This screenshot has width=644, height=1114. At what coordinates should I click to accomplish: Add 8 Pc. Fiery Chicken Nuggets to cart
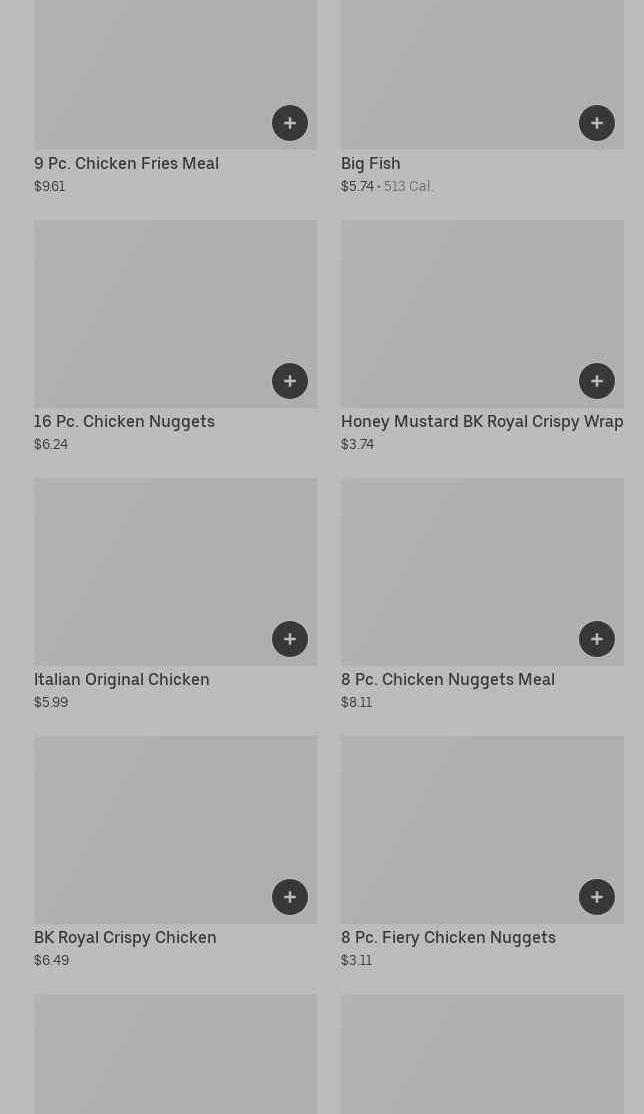point(597,897)
